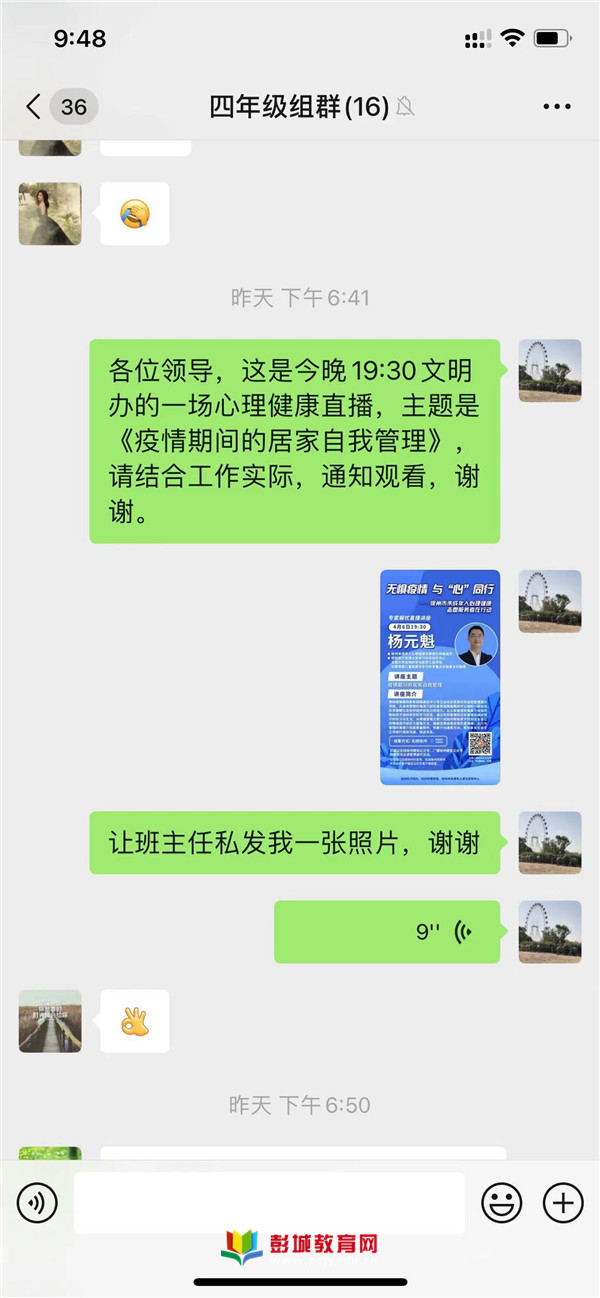The width and height of the screenshot is (600, 1298).
Task: Go back to the chat list
Action: 36,106
